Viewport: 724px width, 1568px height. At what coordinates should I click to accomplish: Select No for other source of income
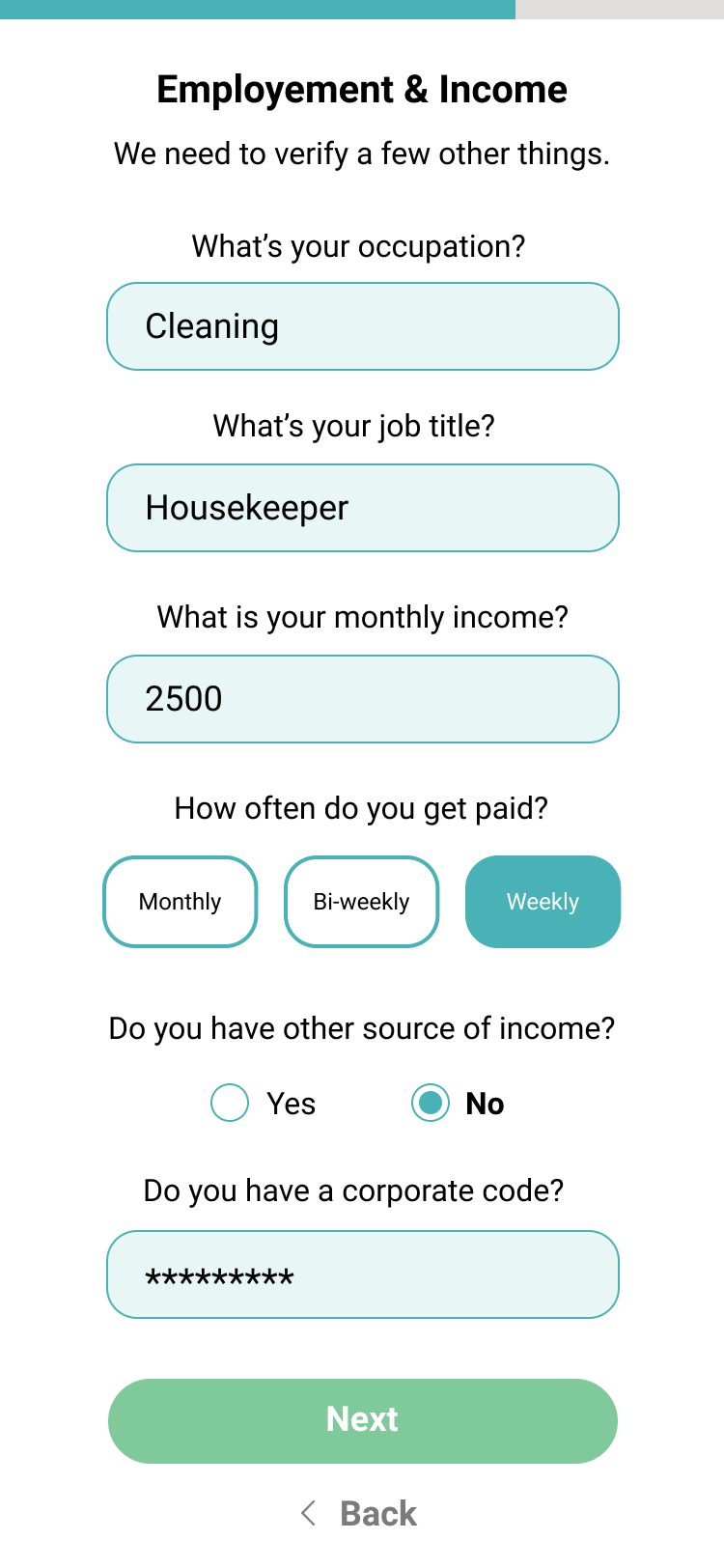tap(431, 1103)
